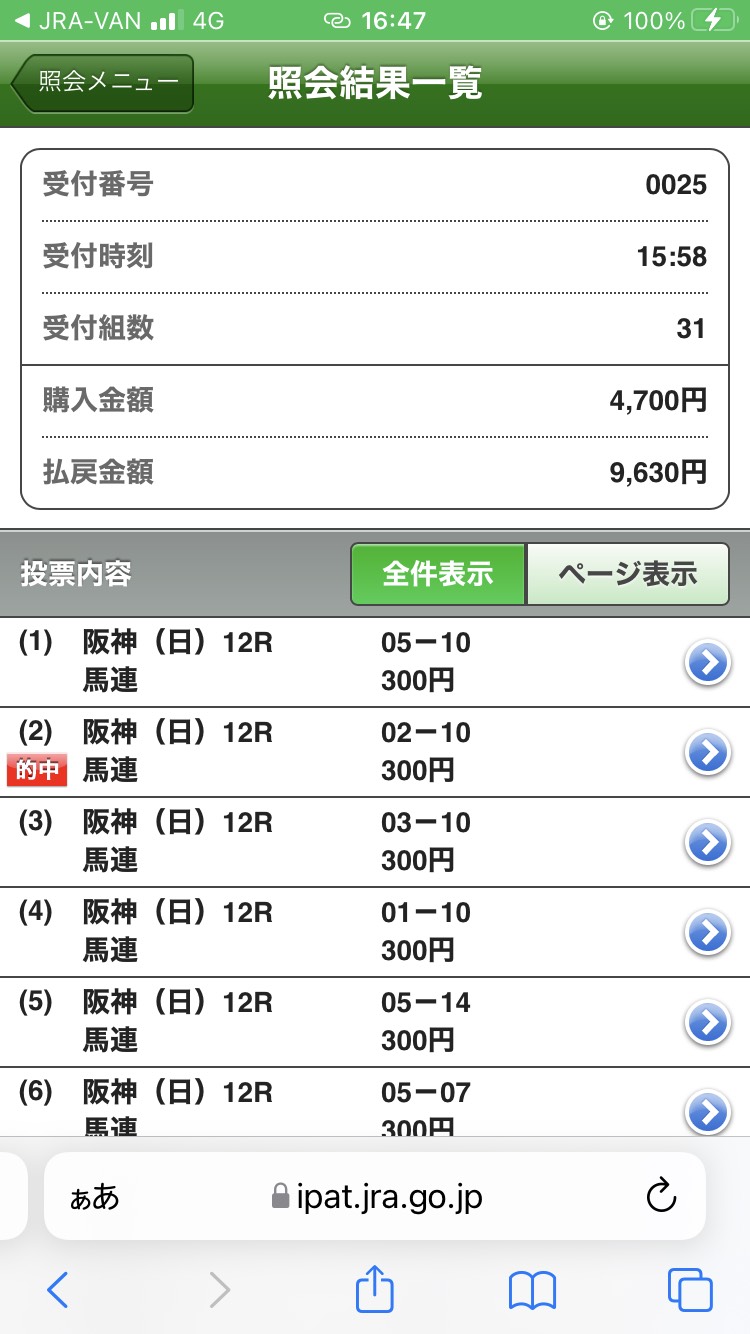Go back in Safari browser history

pyautogui.click(x=58, y=1290)
